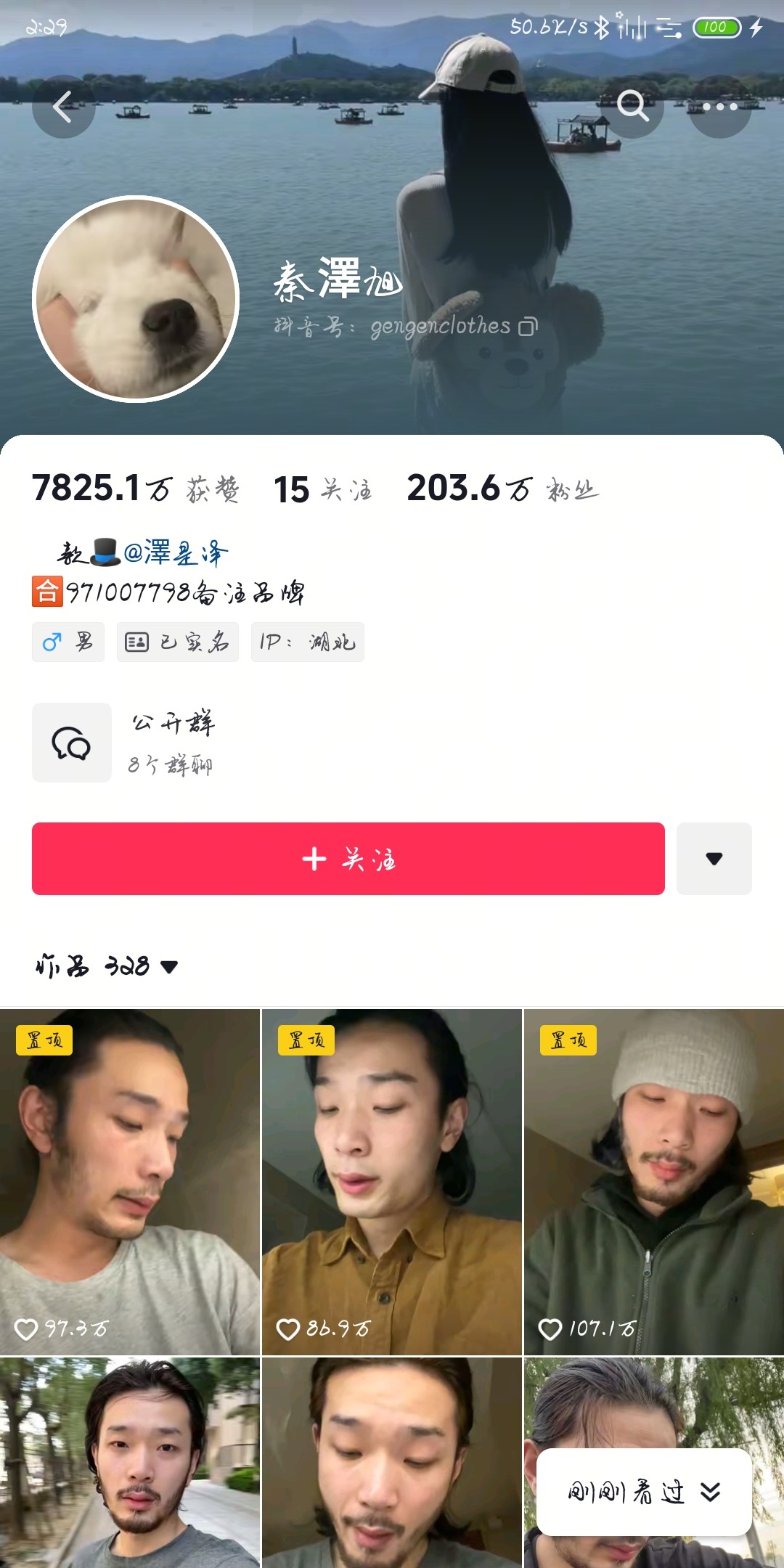Jump to 刚刚看过 recently watched video

(x=644, y=1493)
